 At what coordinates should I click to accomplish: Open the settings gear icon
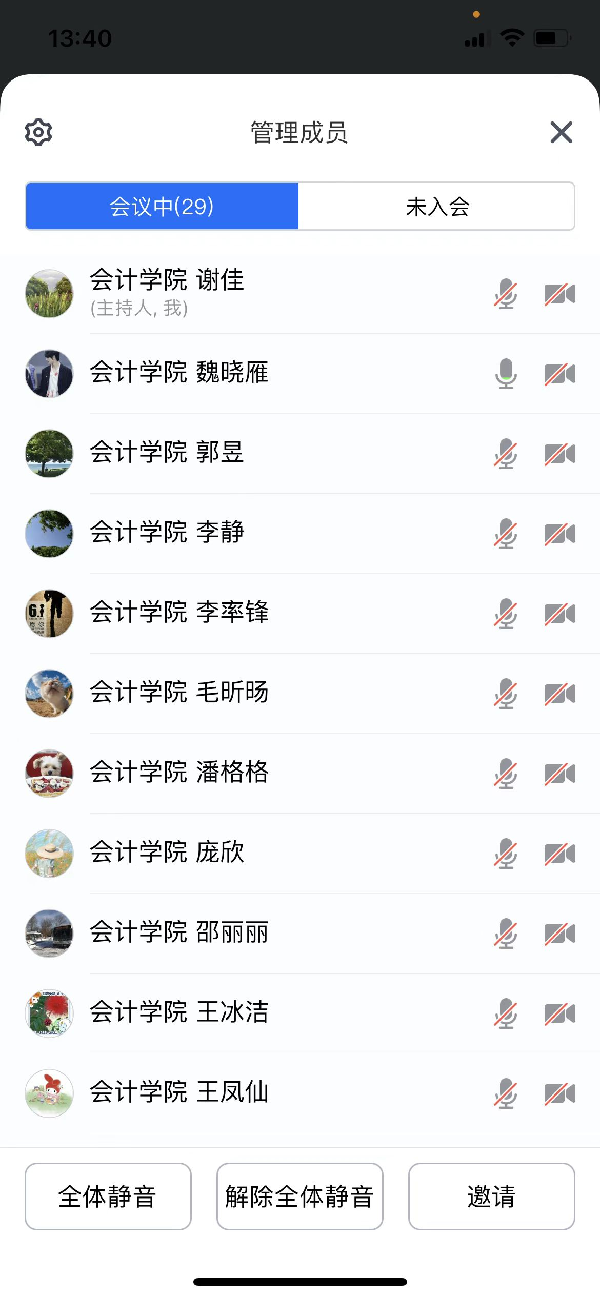pos(38,132)
